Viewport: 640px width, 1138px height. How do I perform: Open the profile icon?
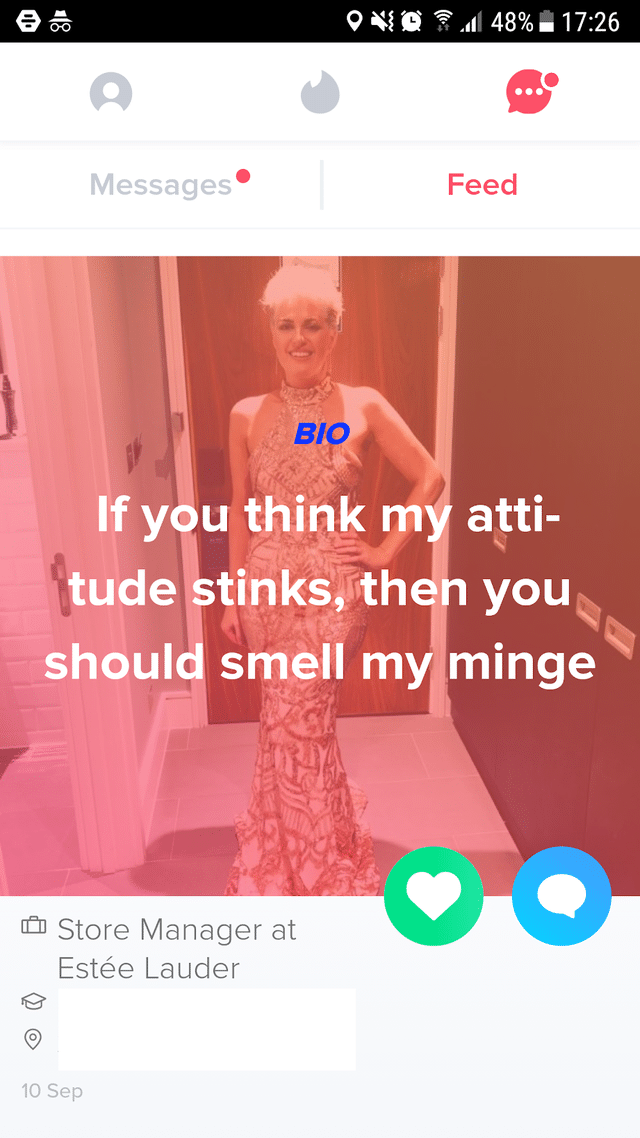click(111, 94)
